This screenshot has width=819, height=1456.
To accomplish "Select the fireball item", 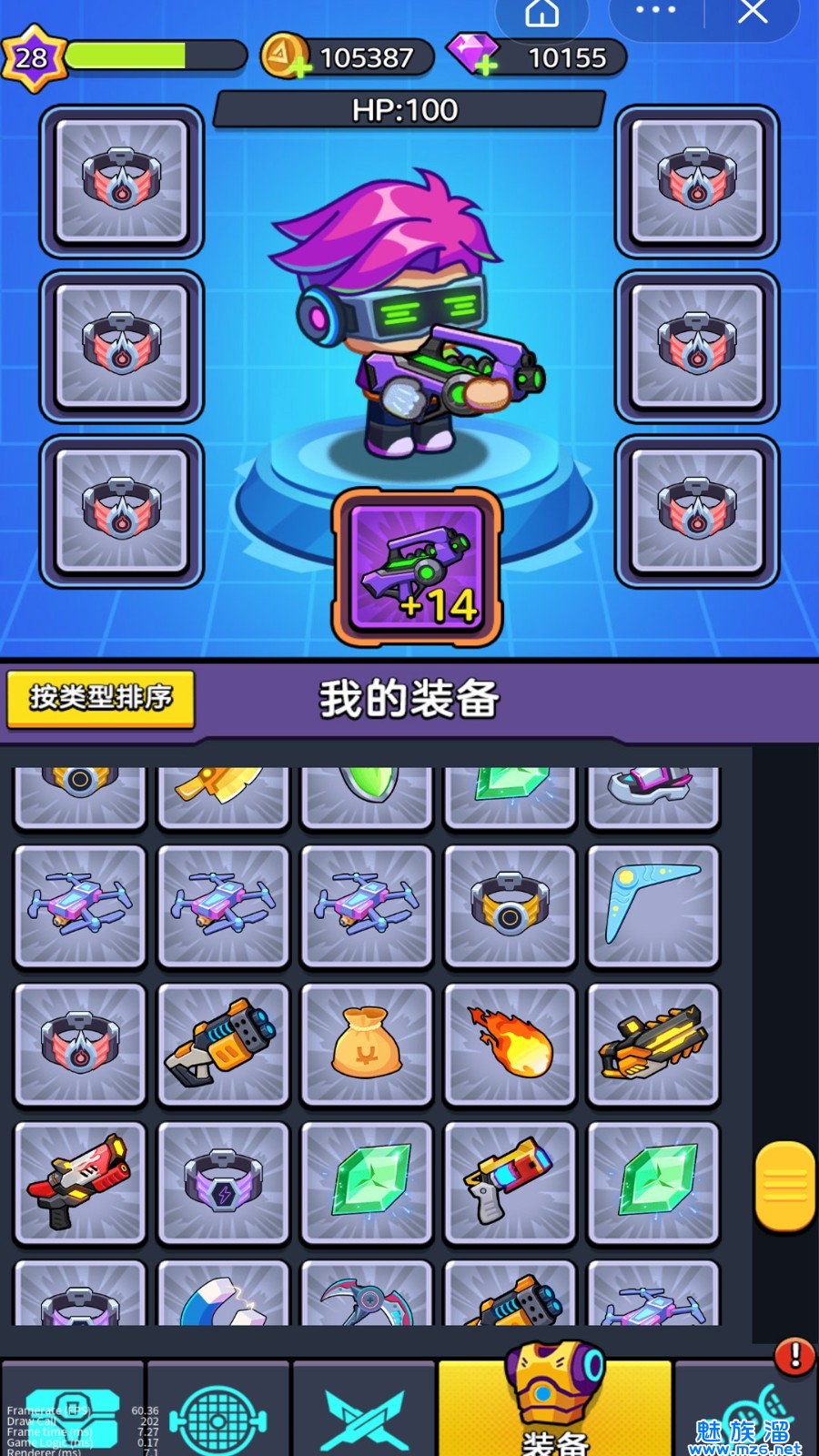I will [510, 1044].
